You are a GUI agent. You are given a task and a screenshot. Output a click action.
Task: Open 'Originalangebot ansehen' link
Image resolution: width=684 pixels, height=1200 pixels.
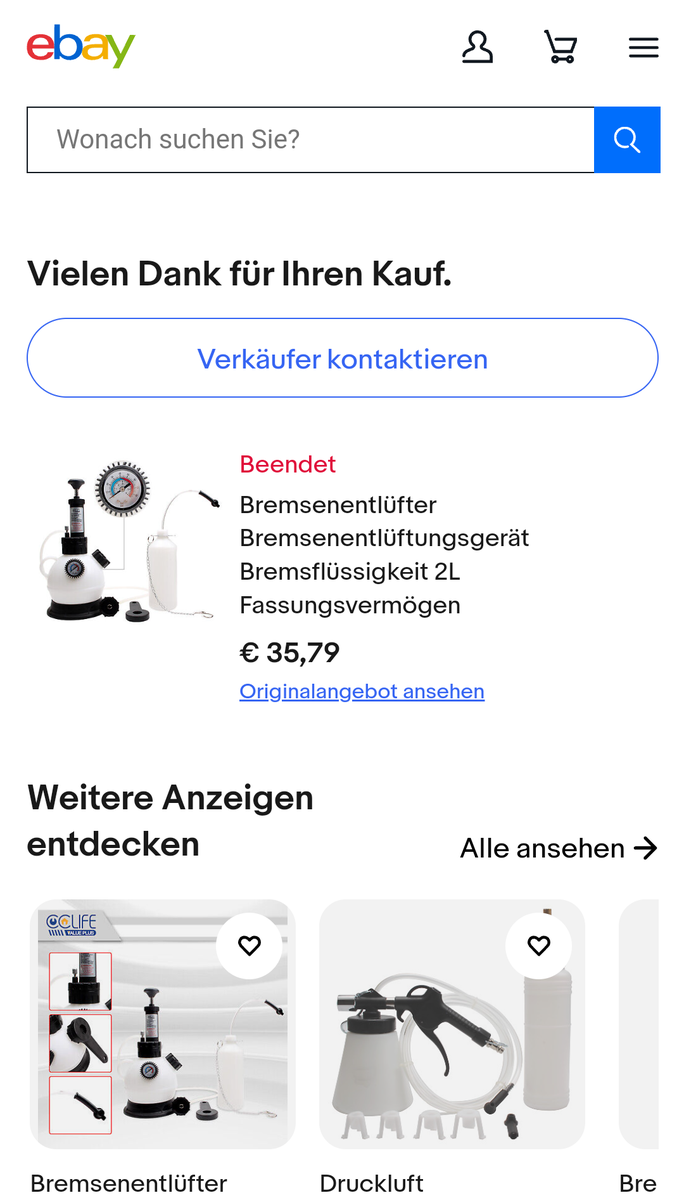coord(362,691)
